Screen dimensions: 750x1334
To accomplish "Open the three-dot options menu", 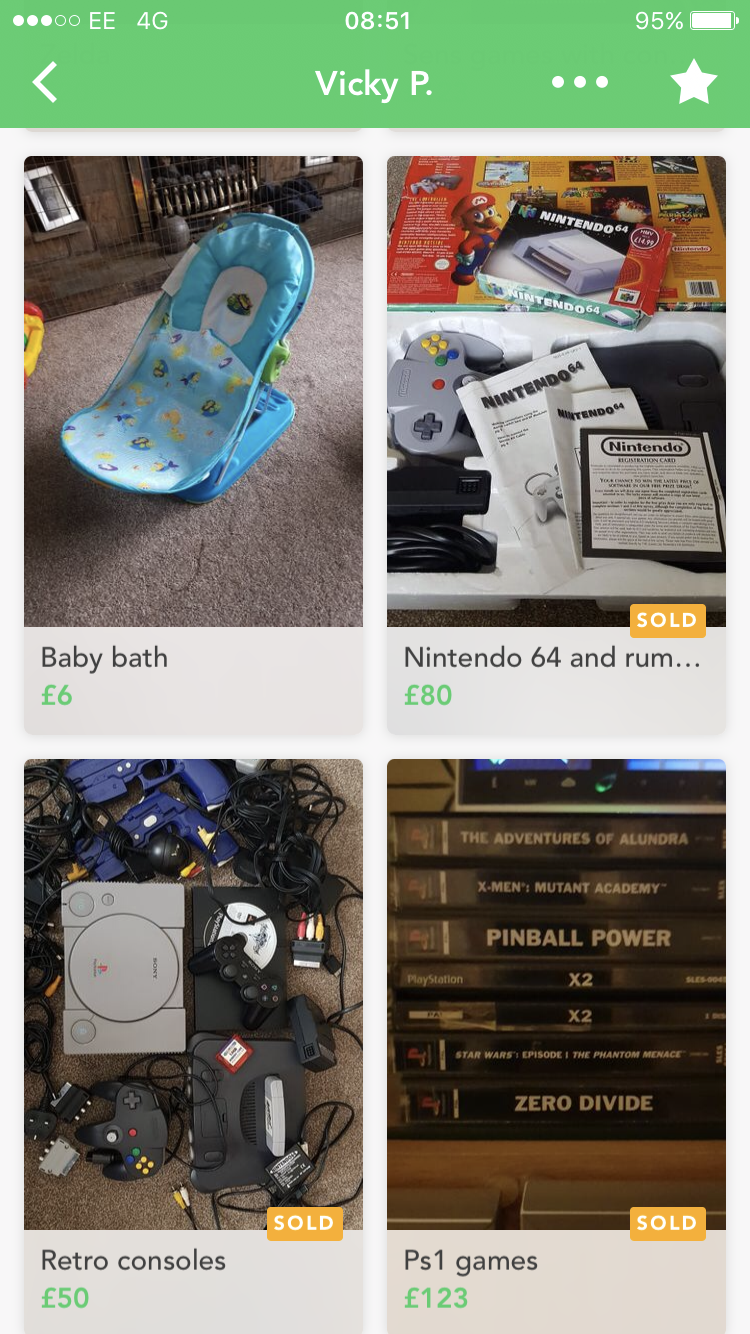I will click(x=580, y=82).
